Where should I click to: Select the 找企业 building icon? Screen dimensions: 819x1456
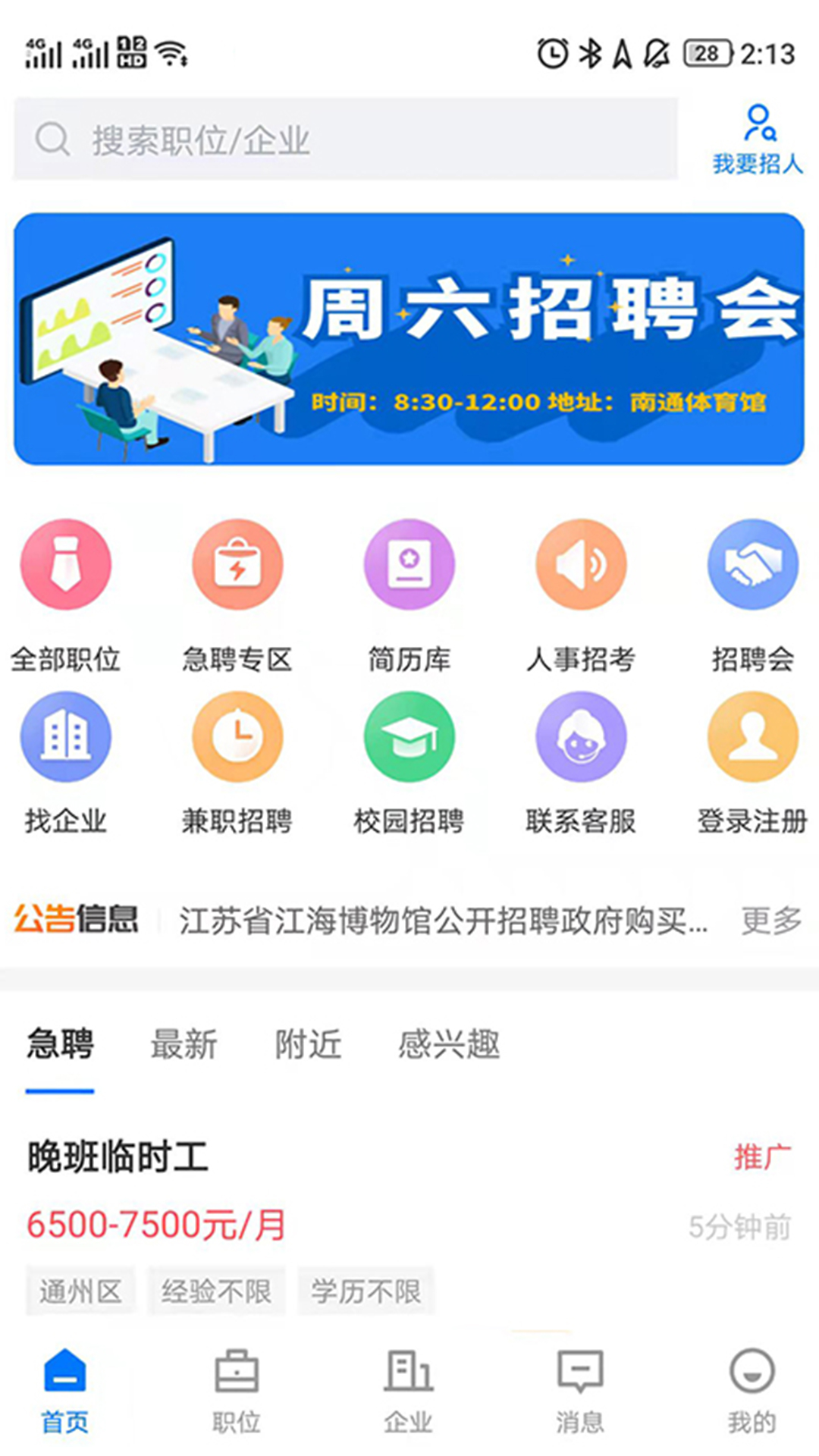(67, 737)
